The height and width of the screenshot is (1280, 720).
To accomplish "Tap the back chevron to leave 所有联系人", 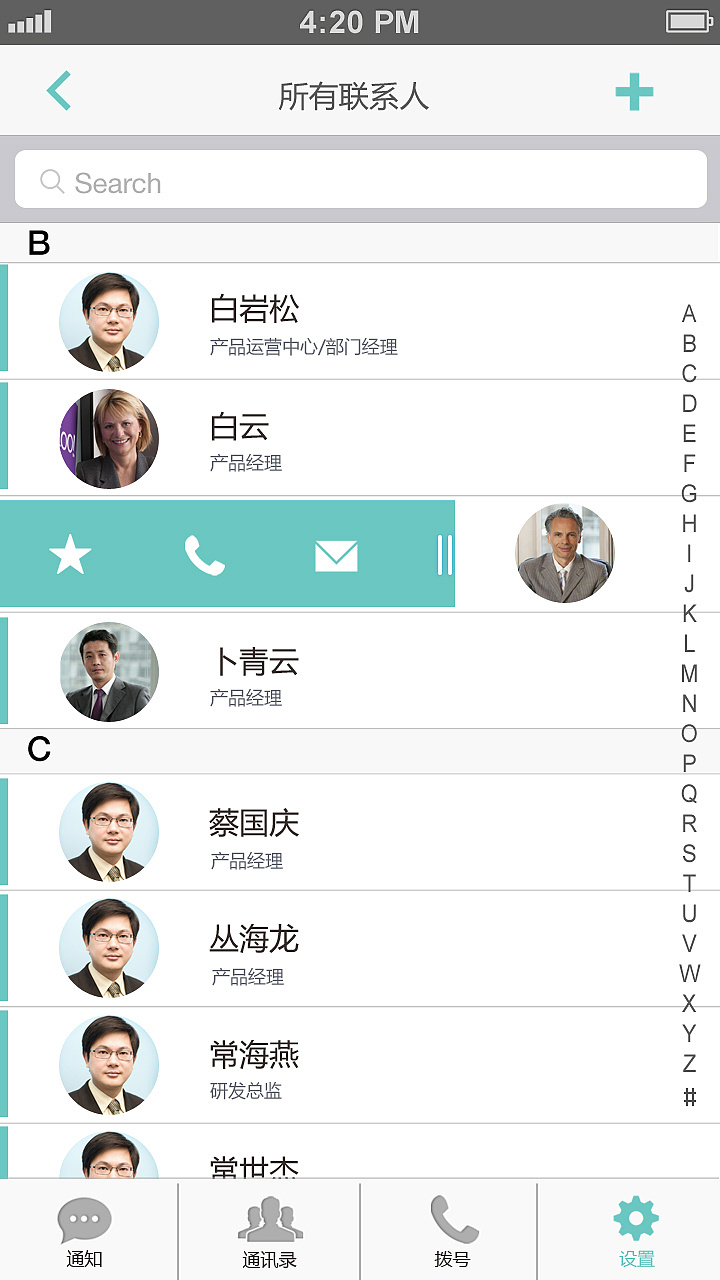I will (58, 90).
